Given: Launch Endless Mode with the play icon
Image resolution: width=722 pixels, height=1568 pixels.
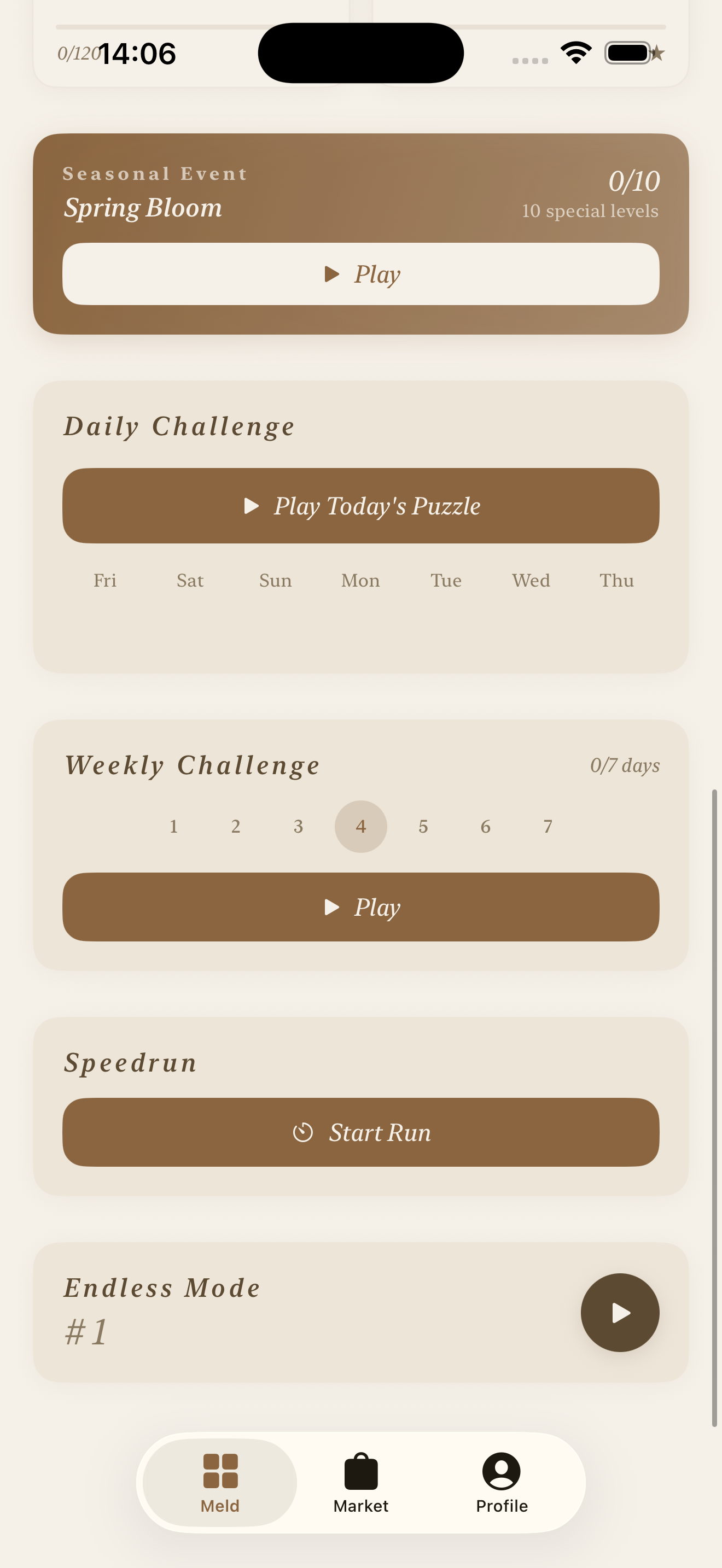Looking at the screenshot, I should [620, 1312].
